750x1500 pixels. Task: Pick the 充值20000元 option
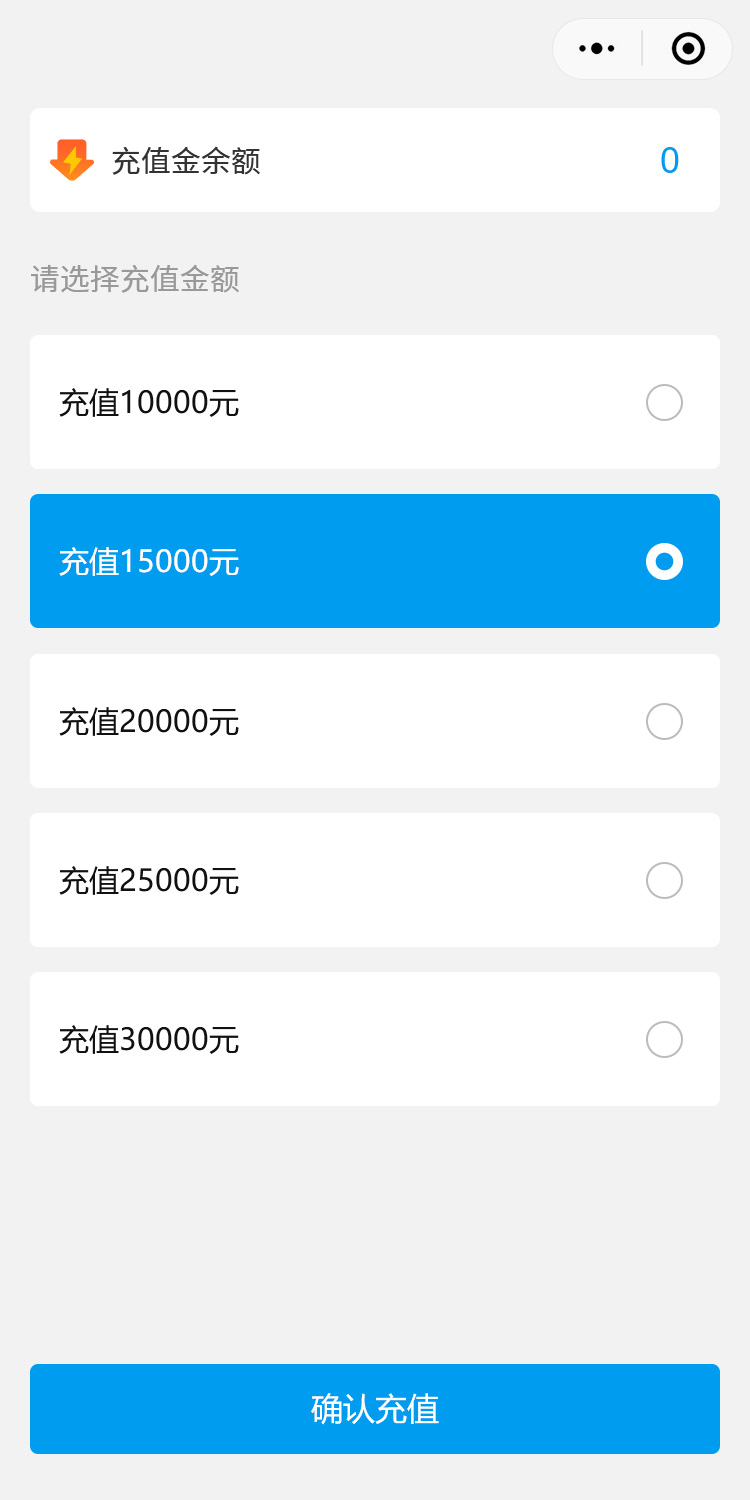coord(664,721)
